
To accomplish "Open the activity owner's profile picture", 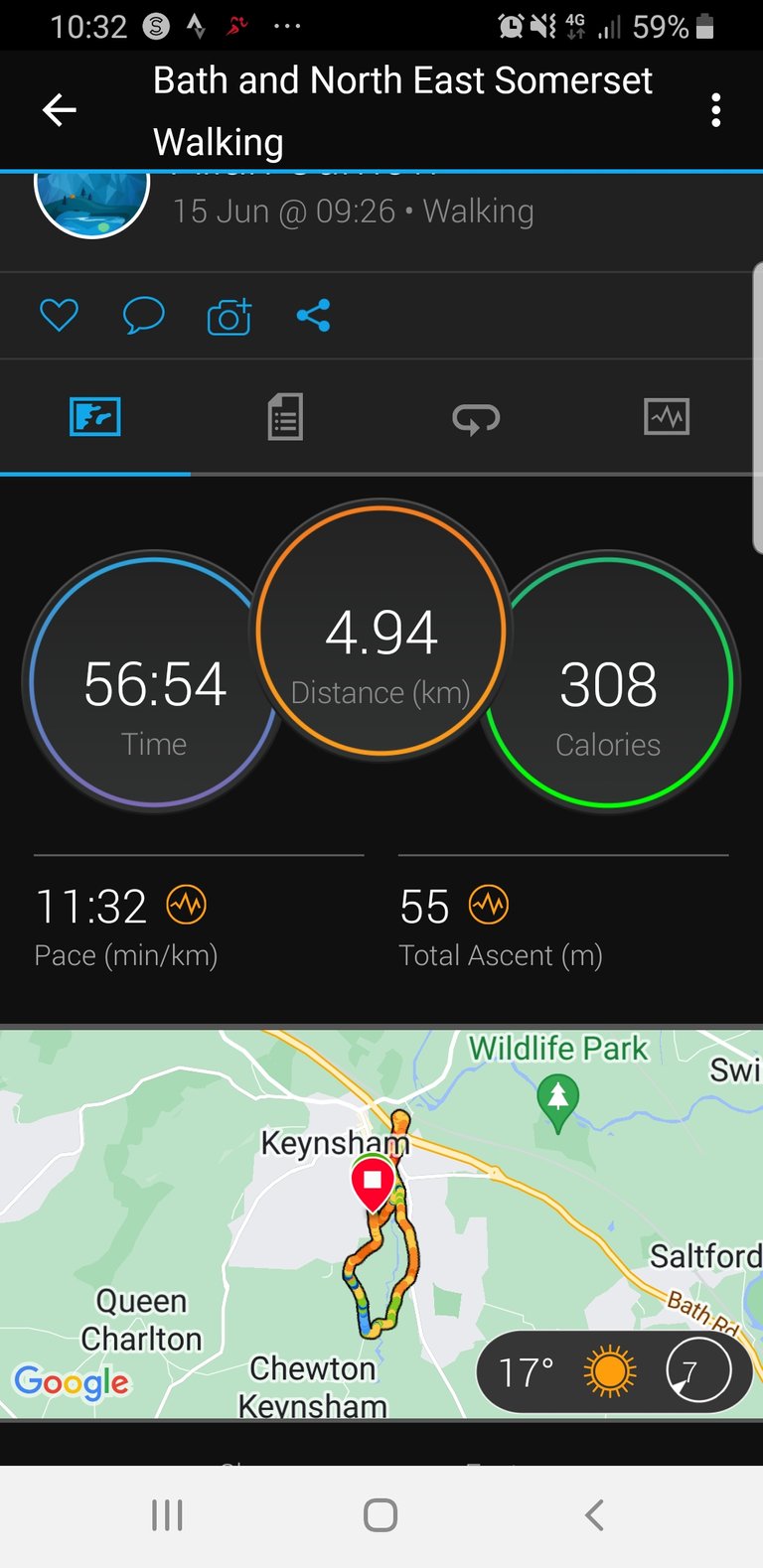I will [91, 202].
